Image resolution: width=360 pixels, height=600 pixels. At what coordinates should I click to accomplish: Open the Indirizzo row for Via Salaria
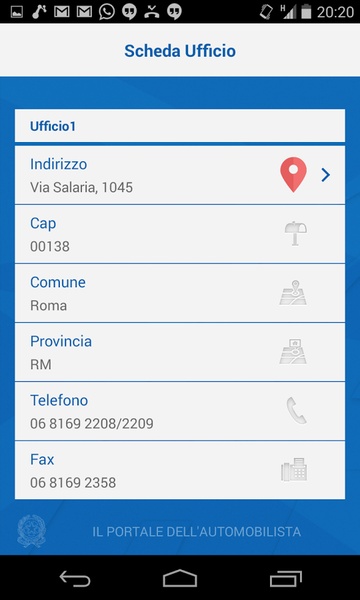[x=180, y=175]
